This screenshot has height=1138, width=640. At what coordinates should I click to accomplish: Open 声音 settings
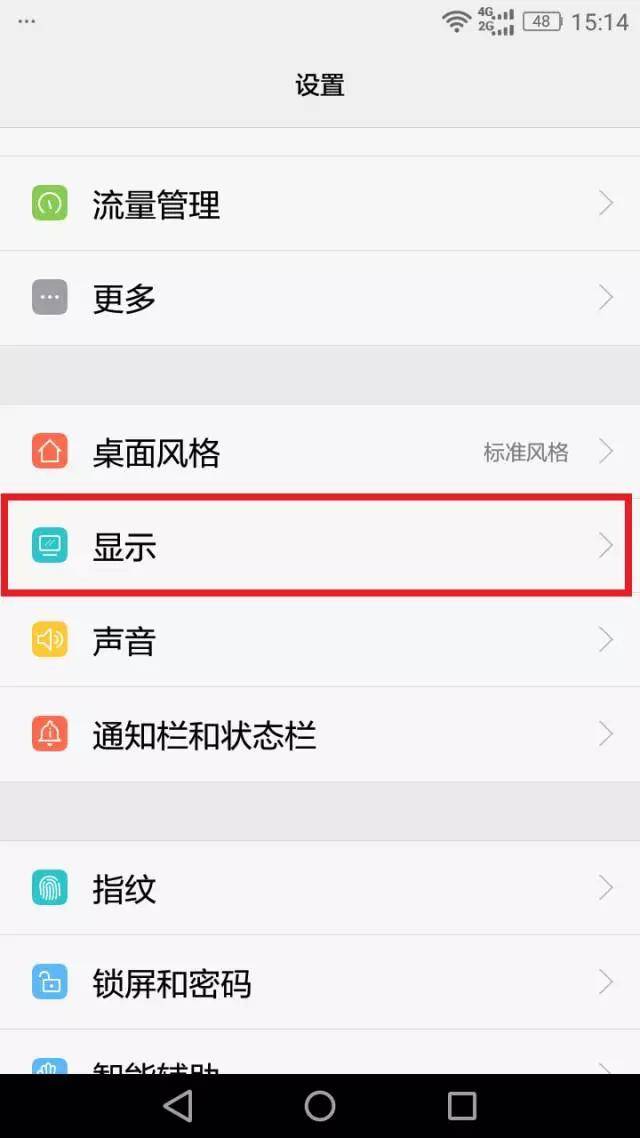(320, 640)
